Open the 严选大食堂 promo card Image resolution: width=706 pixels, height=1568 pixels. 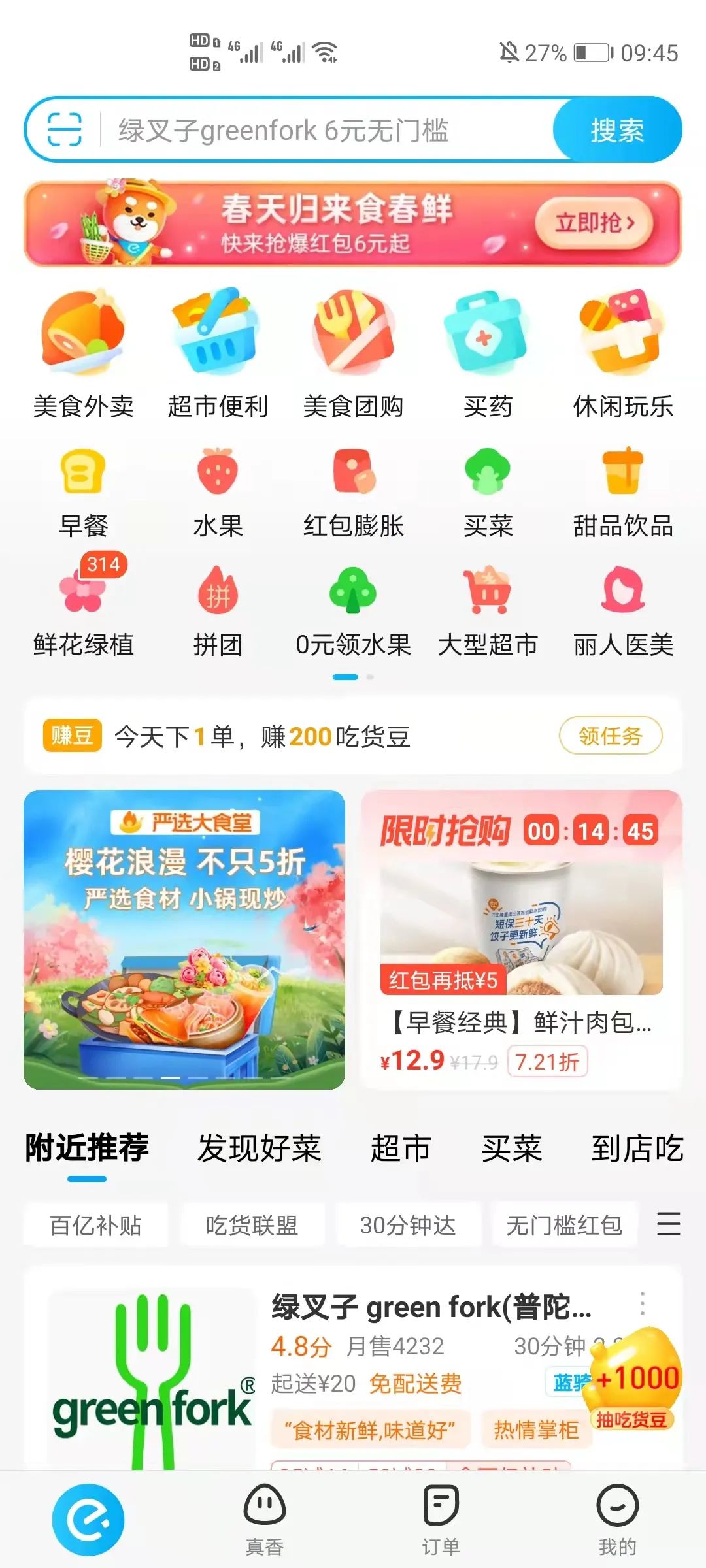(184, 939)
